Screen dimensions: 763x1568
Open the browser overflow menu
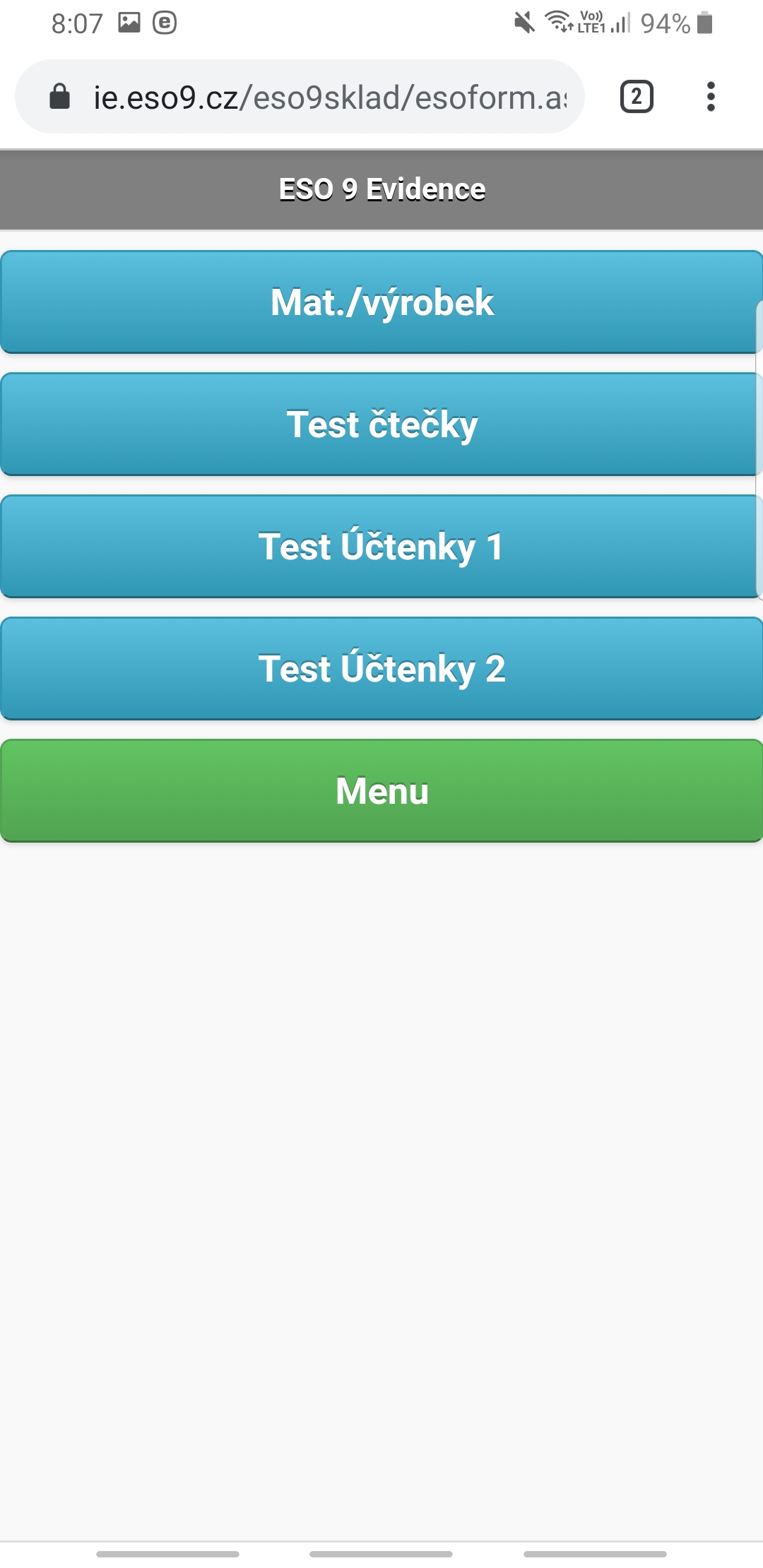point(711,97)
